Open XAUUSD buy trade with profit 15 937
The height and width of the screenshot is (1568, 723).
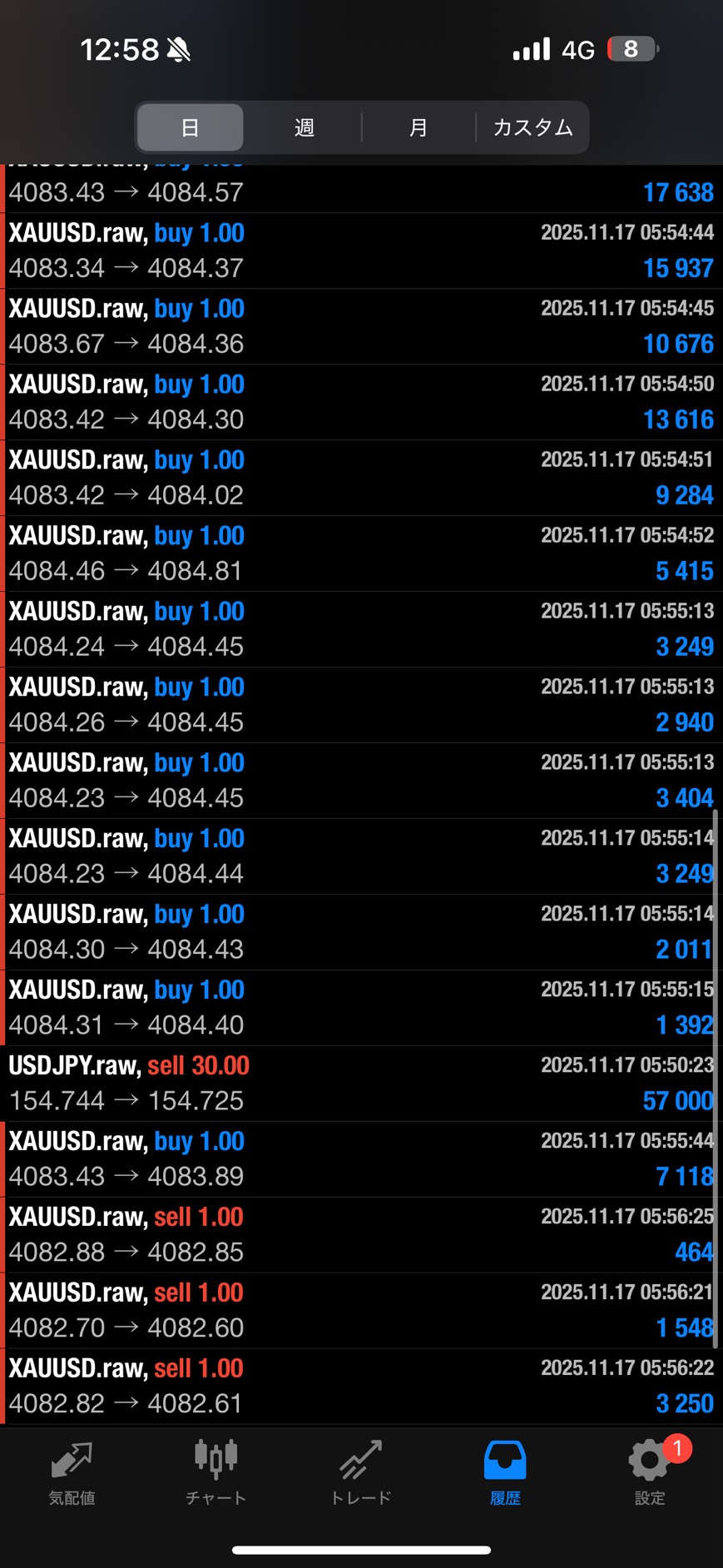click(361, 251)
